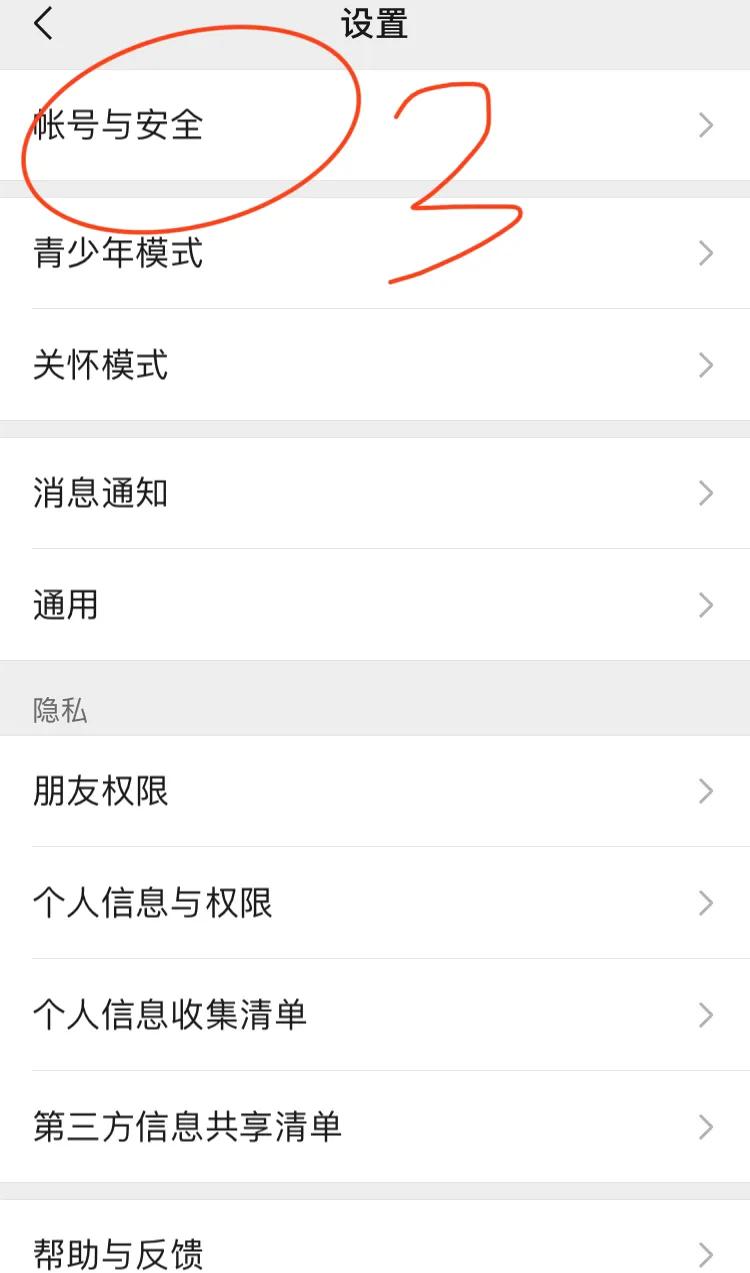Tap the back arrow to exit Settings
This screenshot has height=1273, width=750.
[45, 23]
